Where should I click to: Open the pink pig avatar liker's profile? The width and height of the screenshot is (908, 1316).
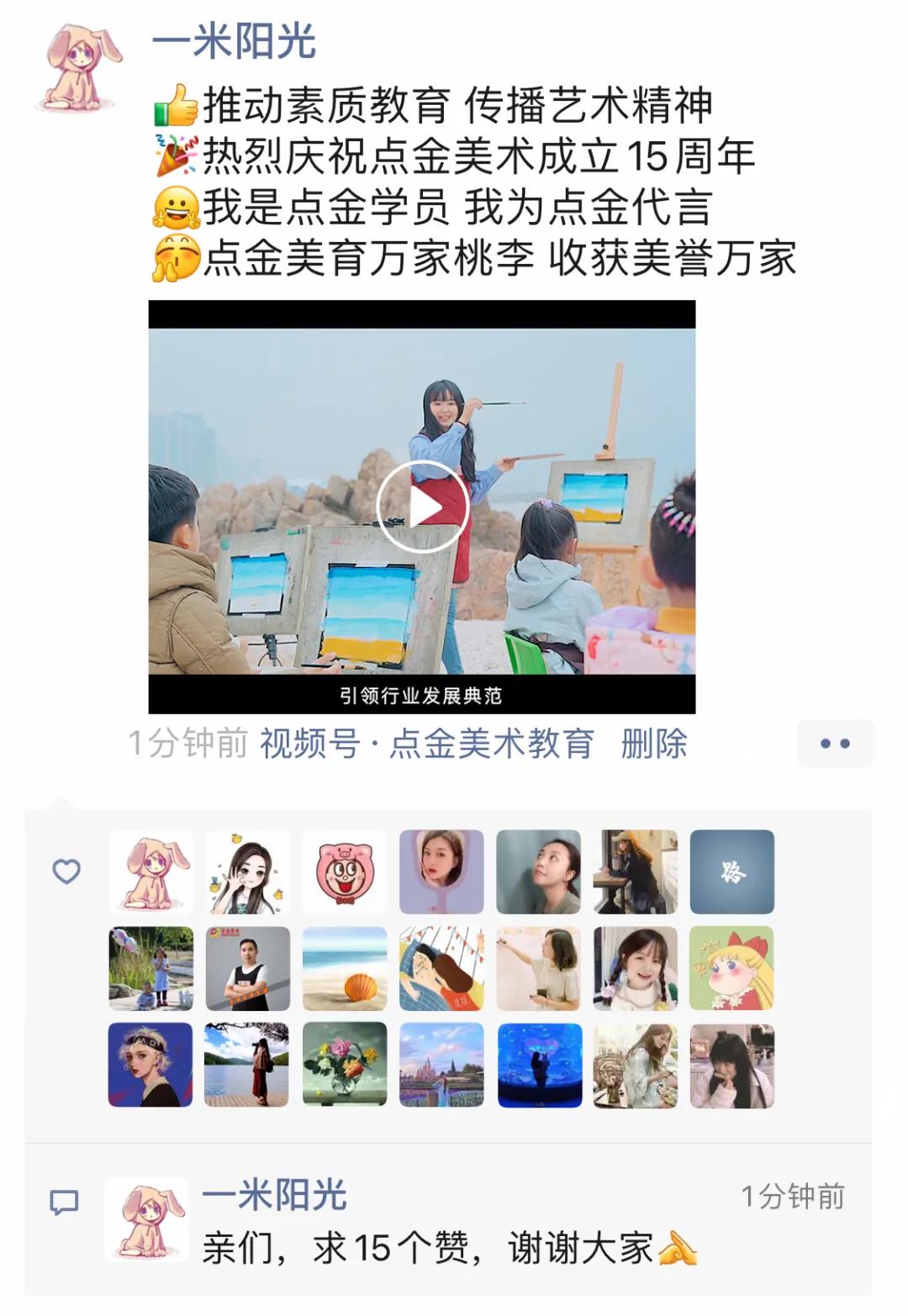click(x=344, y=871)
